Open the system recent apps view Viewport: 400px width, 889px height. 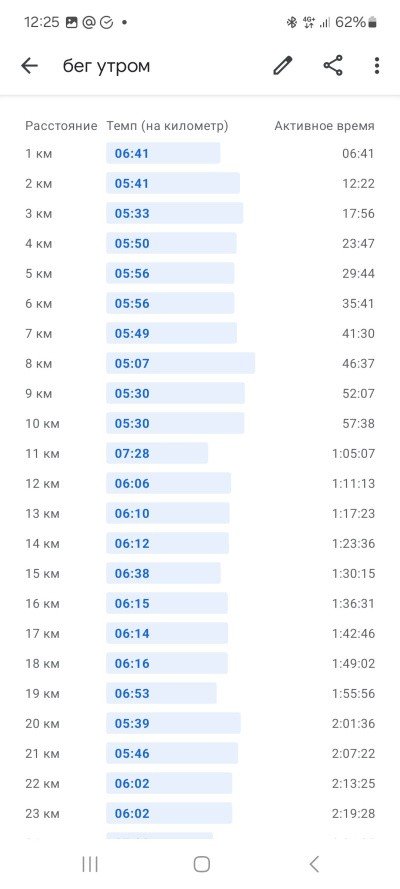pos(90,864)
